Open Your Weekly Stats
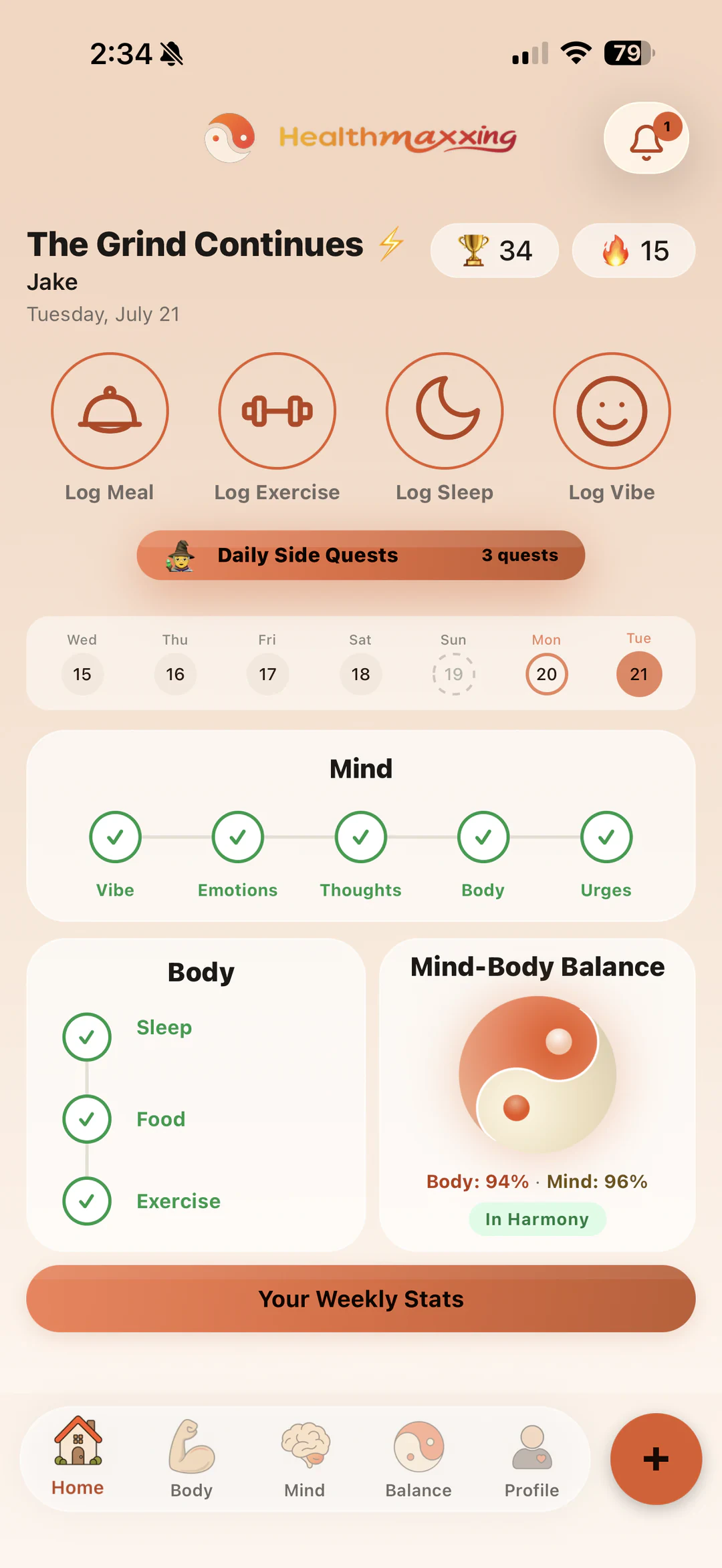This screenshot has height=1568, width=722. 361,1299
